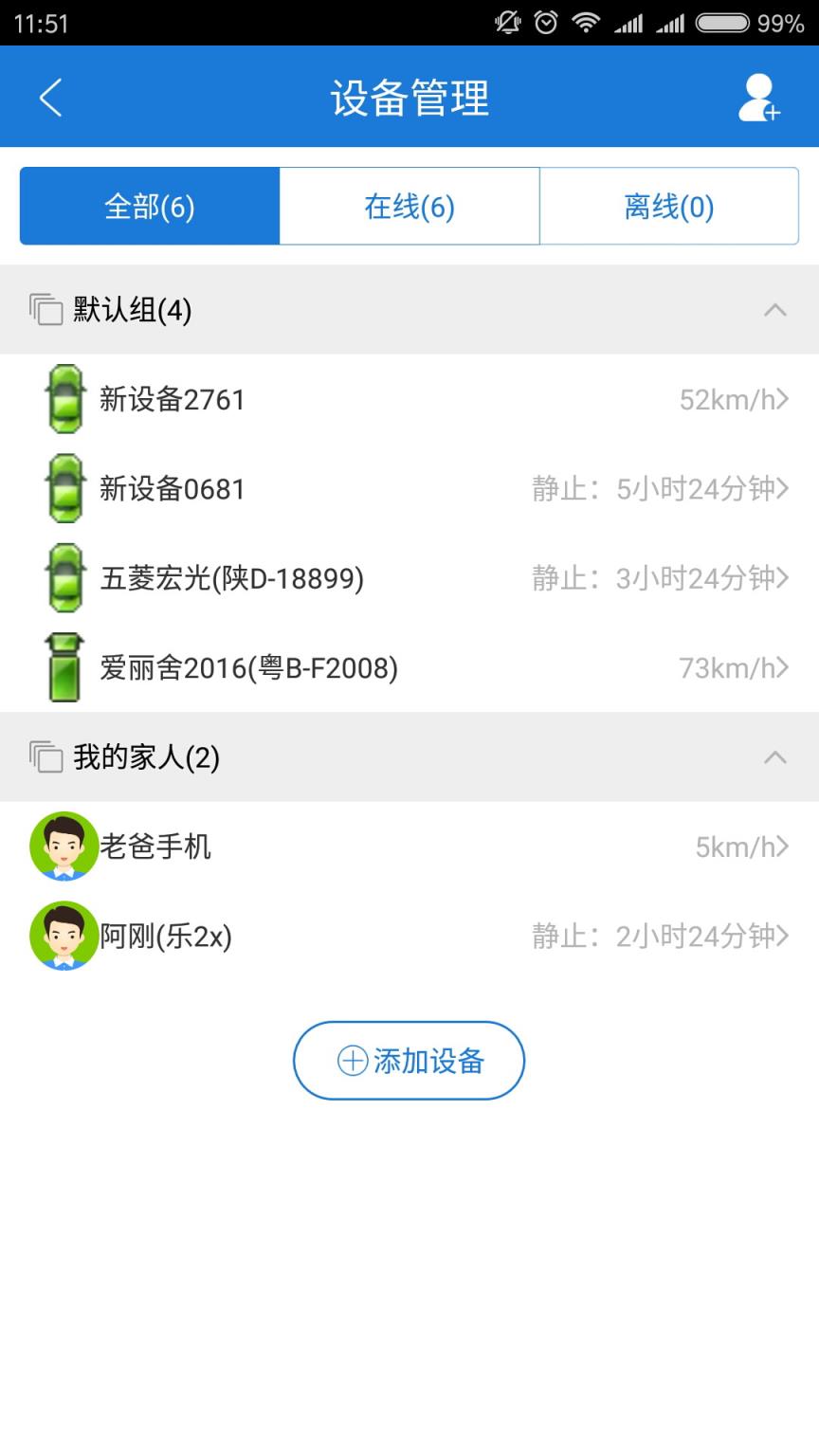
Task: Open details of 老爸手机 via its arrow
Action: coord(785,846)
